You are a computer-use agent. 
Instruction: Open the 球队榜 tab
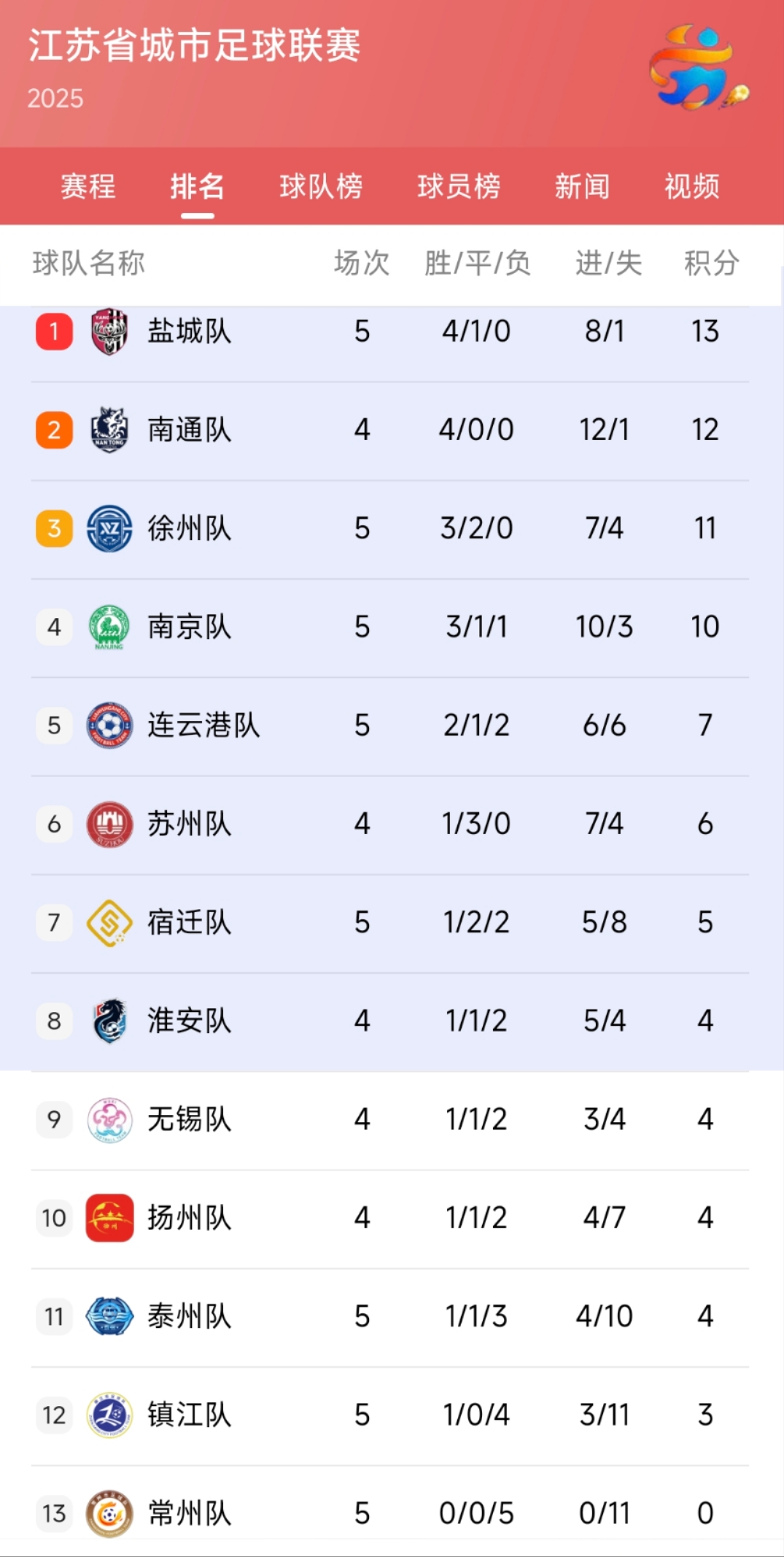click(x=321, y=186)
